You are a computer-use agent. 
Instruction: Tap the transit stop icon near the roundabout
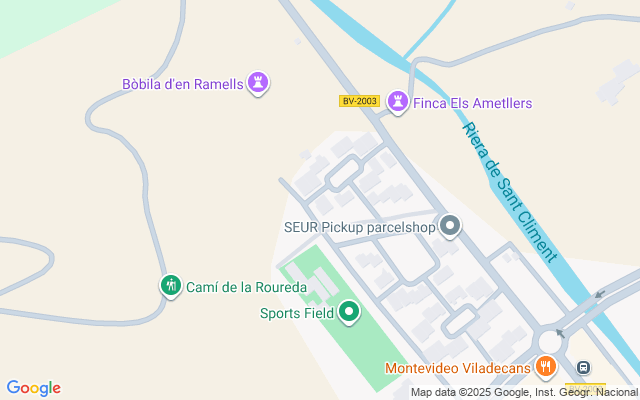(584, 367)
